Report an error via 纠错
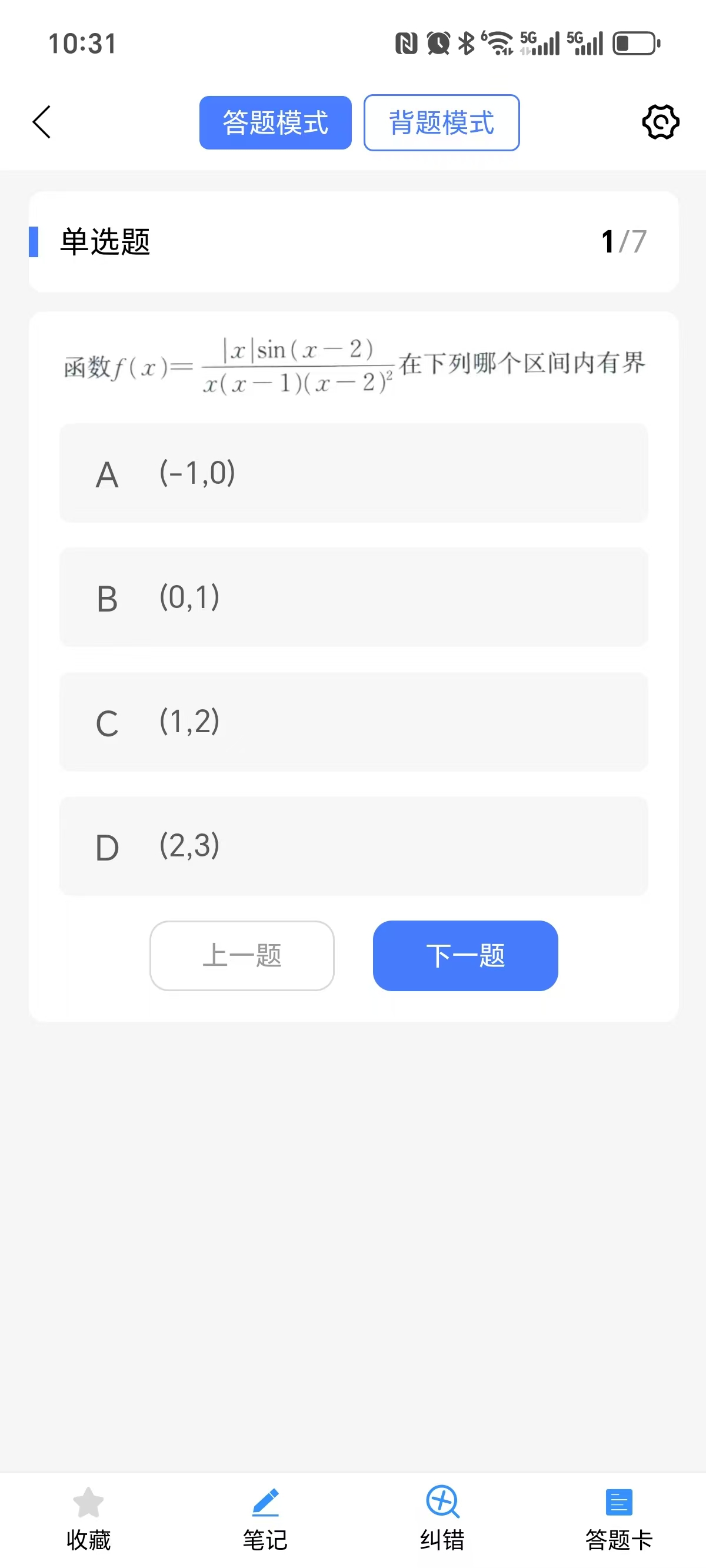Image resolution: width=706 pixels, height=1568 pixels. click(442, 1517)
